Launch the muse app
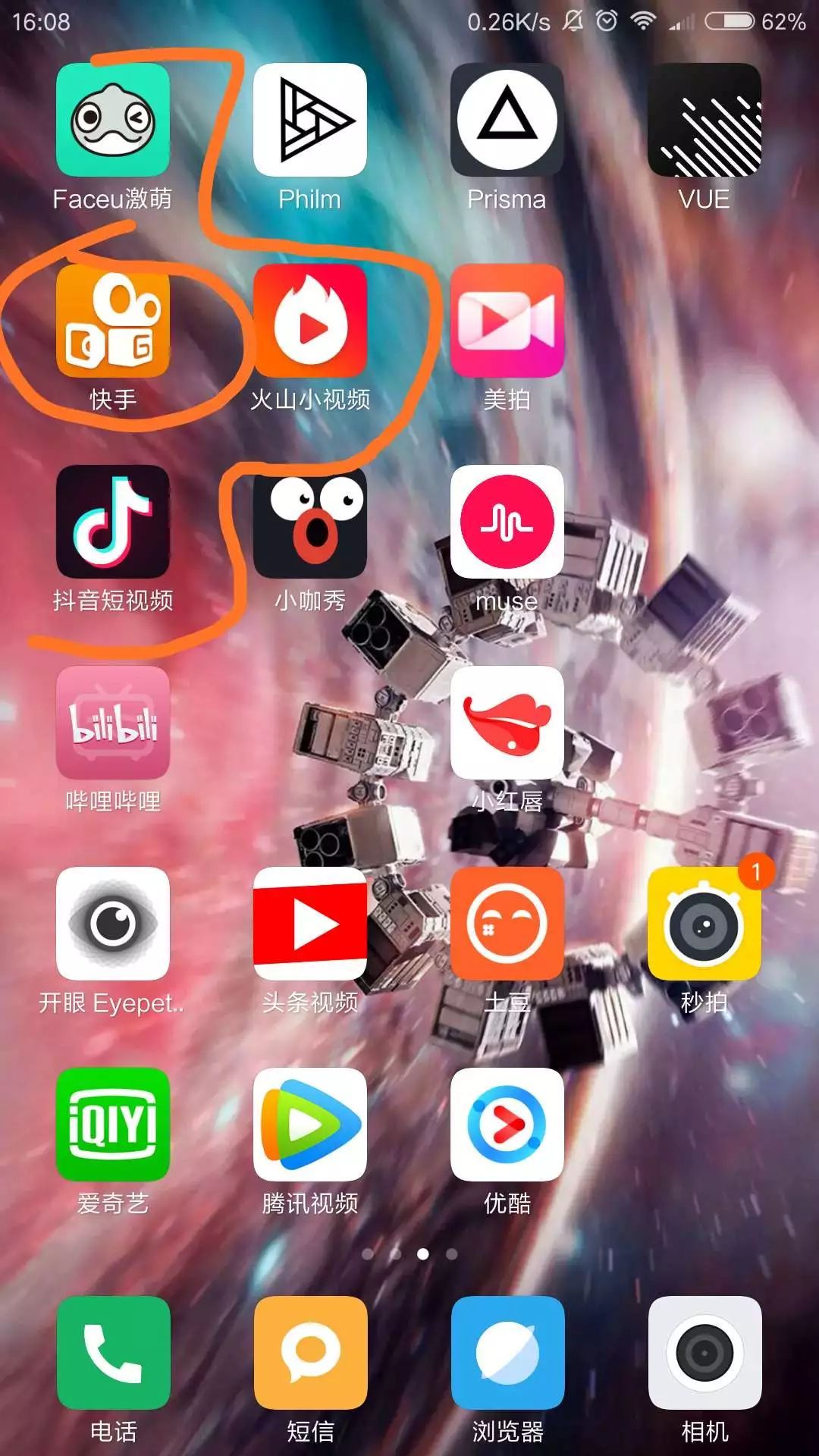 pos(507,522)
